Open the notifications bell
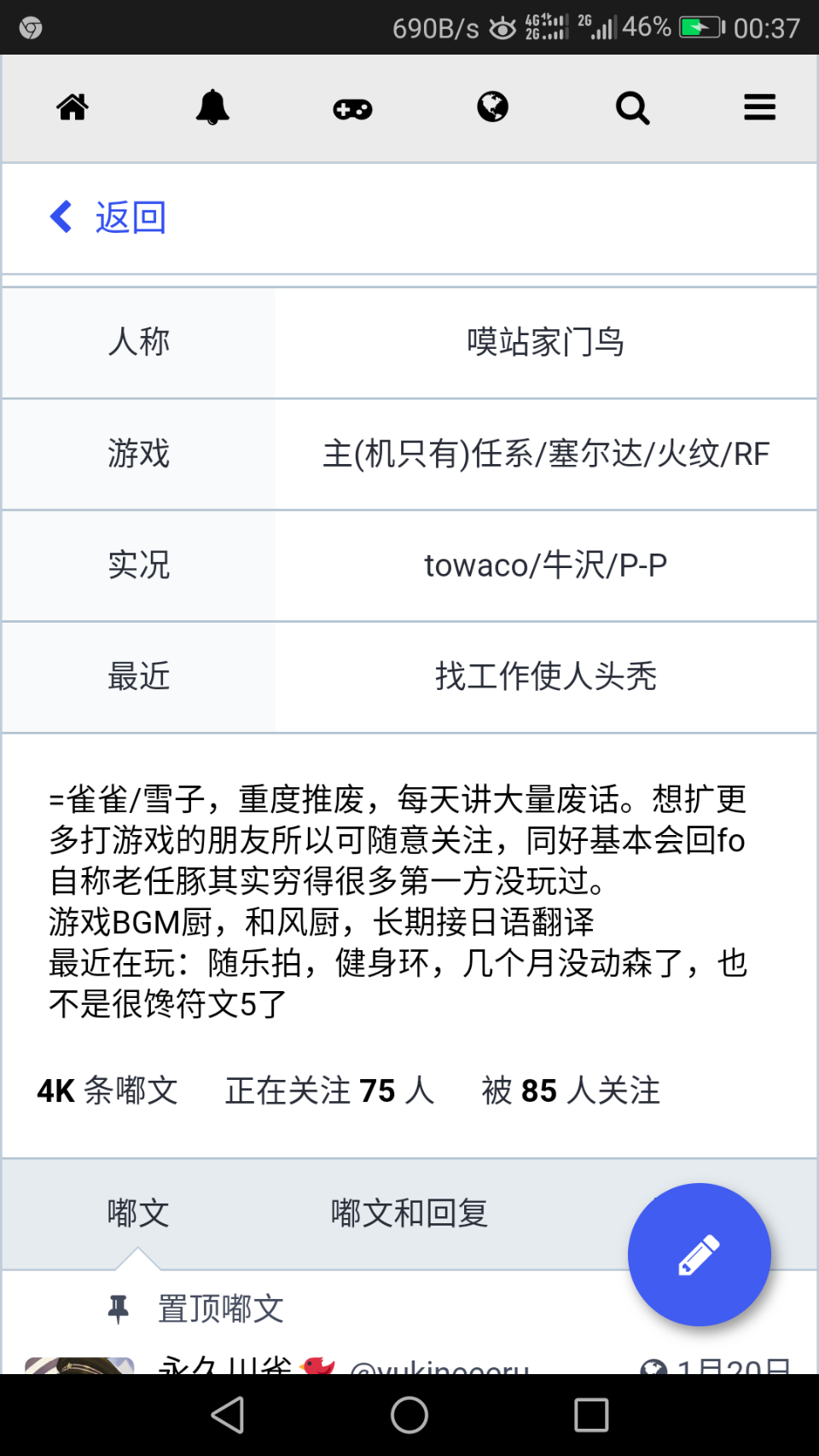The height and width of the screenshot is (1456, 819). pos(212,108)
